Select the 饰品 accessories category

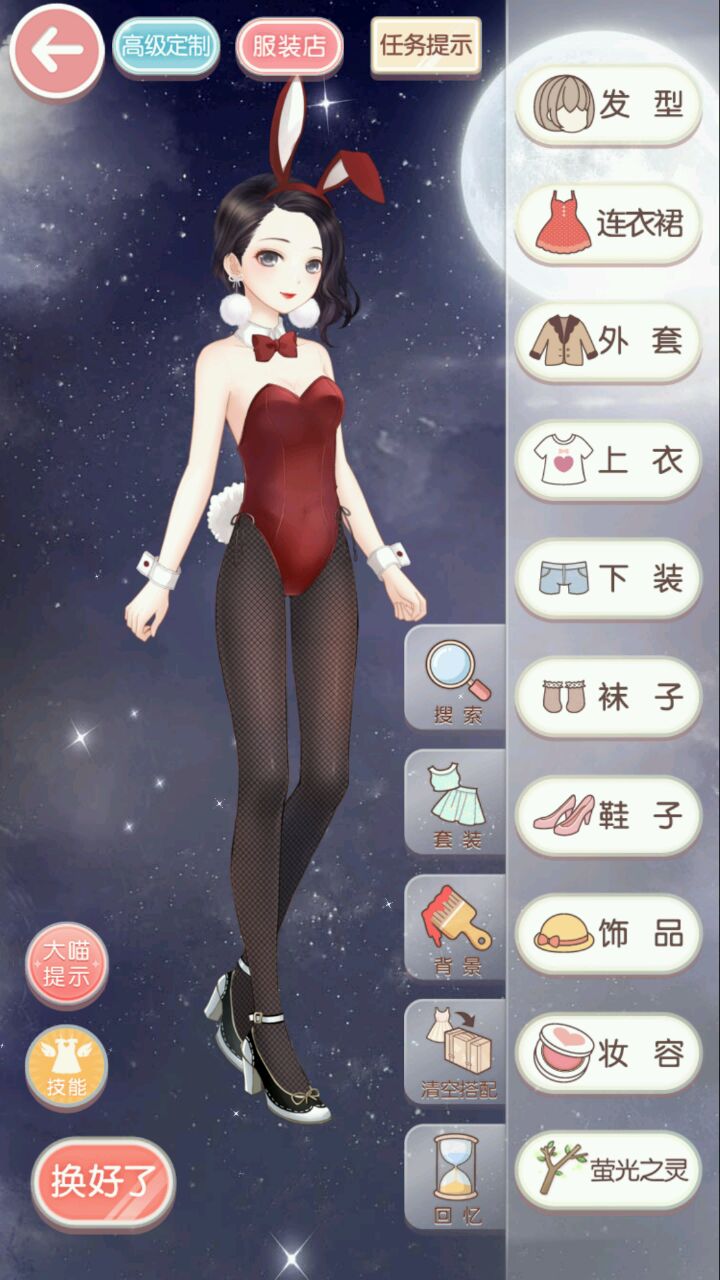pos(608,933)
